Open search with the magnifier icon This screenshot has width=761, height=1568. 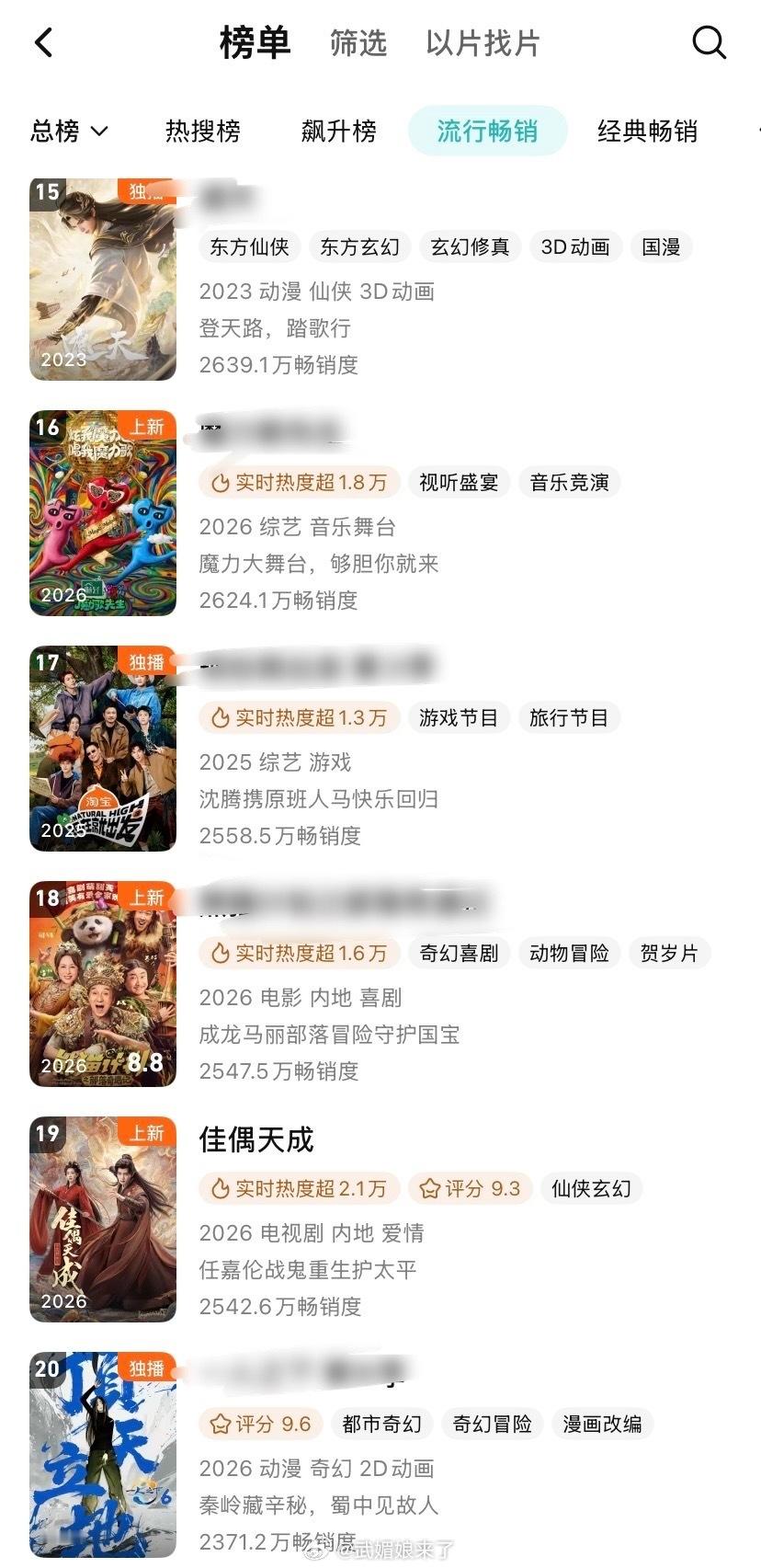(x=707, y=42)
